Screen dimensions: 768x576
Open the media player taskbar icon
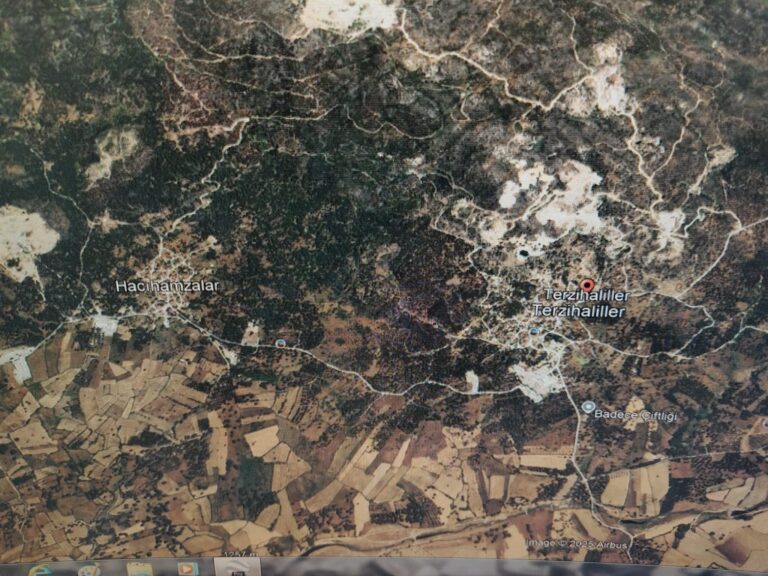point(187,569)
